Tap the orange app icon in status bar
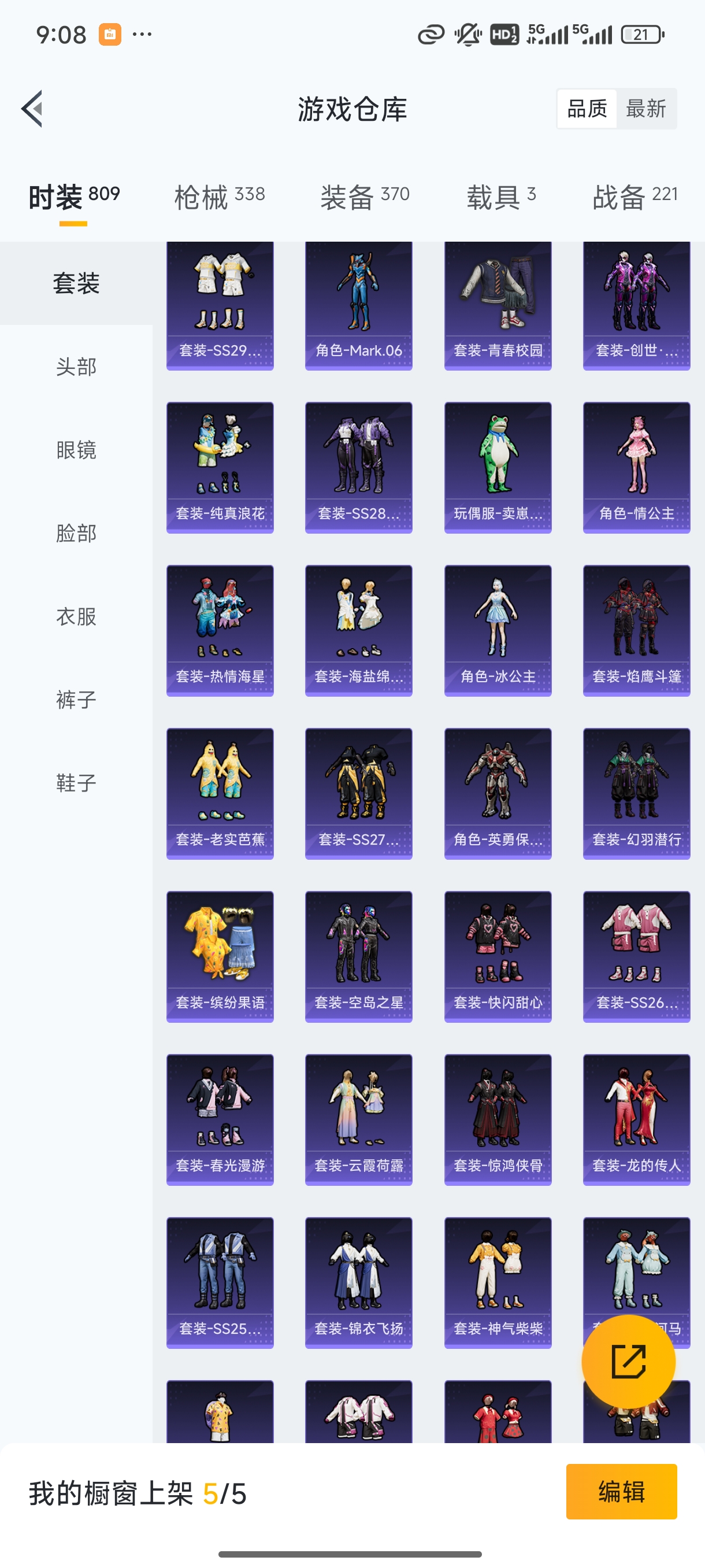 (x=108, y=34)
